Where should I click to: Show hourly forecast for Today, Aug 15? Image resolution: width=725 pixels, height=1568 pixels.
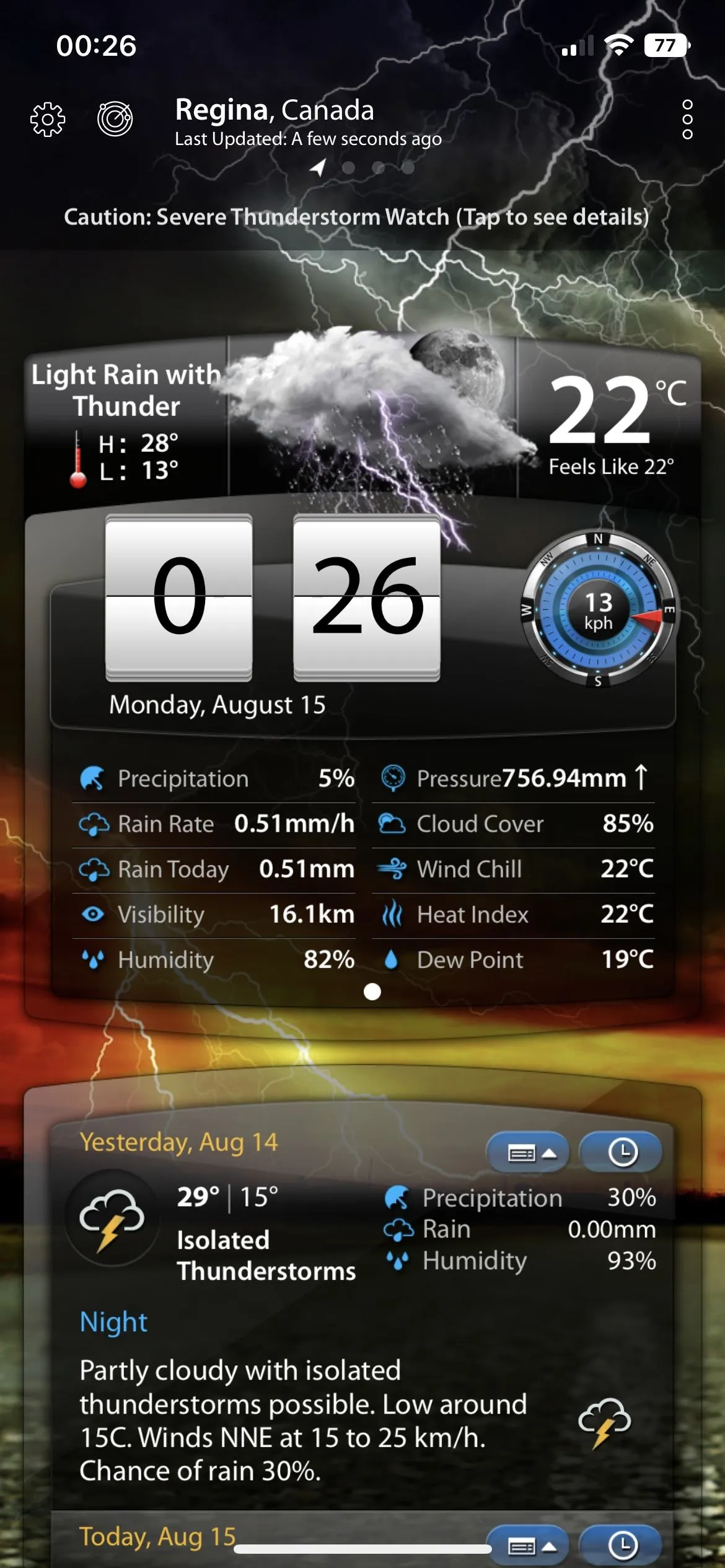coord(622,1546)
